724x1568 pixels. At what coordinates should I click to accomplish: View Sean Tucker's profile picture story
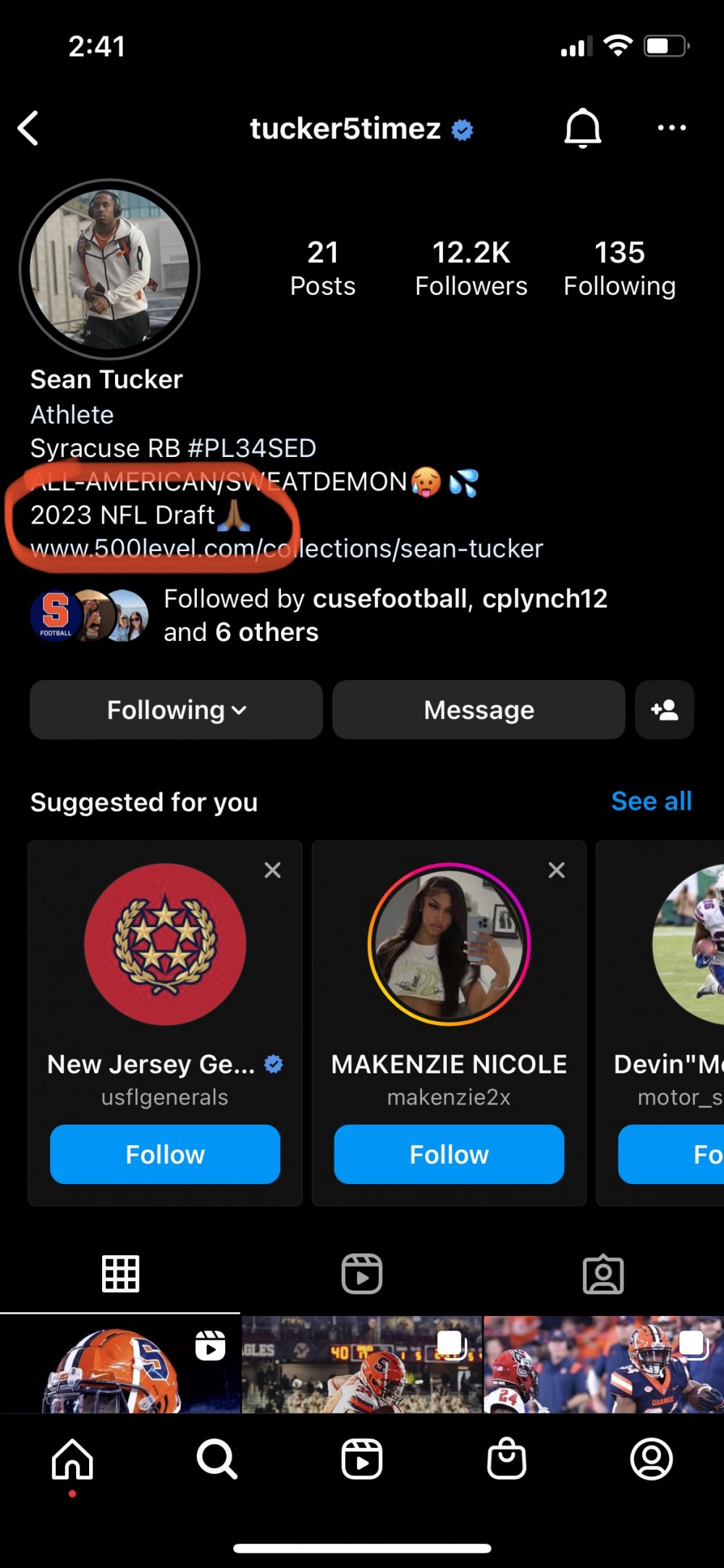(109, 269)
